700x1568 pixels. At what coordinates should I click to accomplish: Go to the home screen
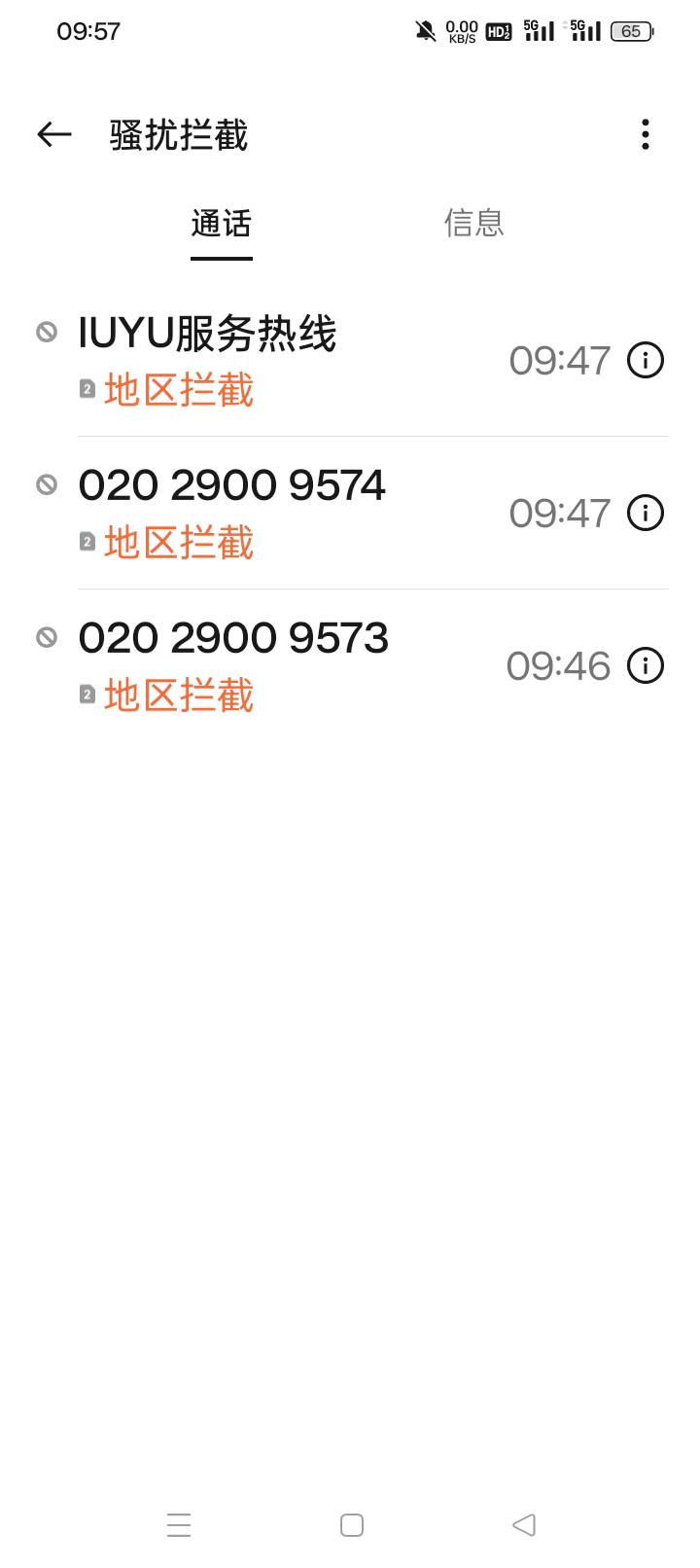point(352,1524)
